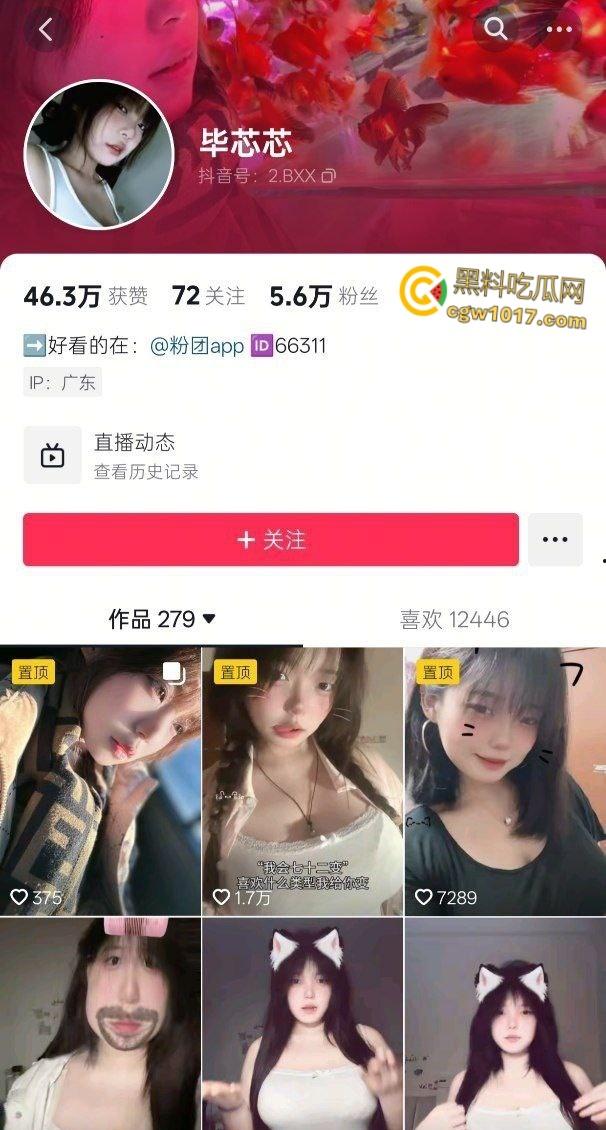Go back using the top arrow
The height and width of the screenshot is (1130, 606).
point(45,30)
